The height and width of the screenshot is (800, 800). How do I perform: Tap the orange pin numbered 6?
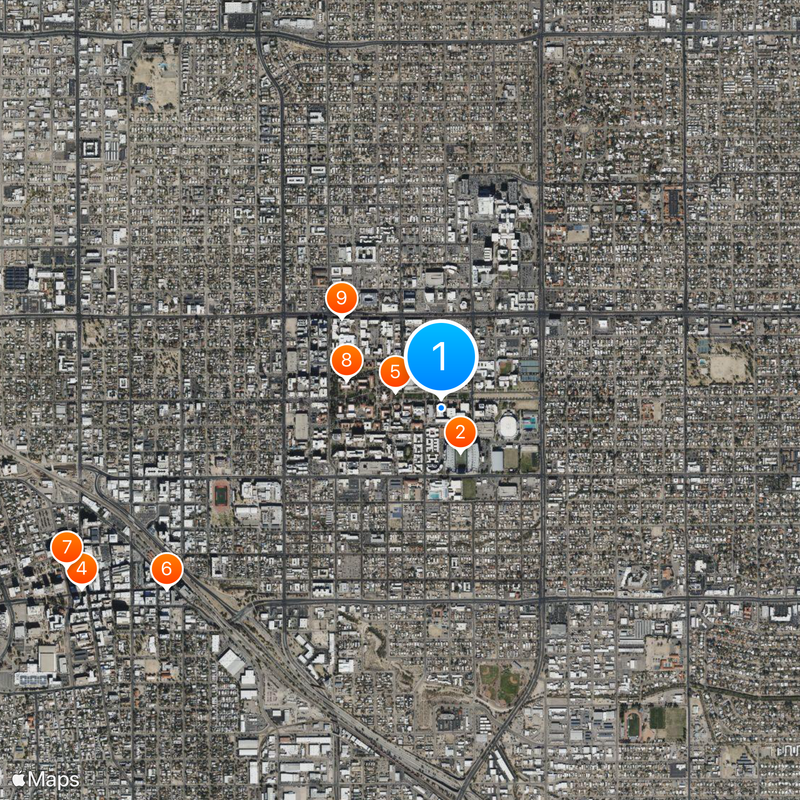tap(166, 570)
